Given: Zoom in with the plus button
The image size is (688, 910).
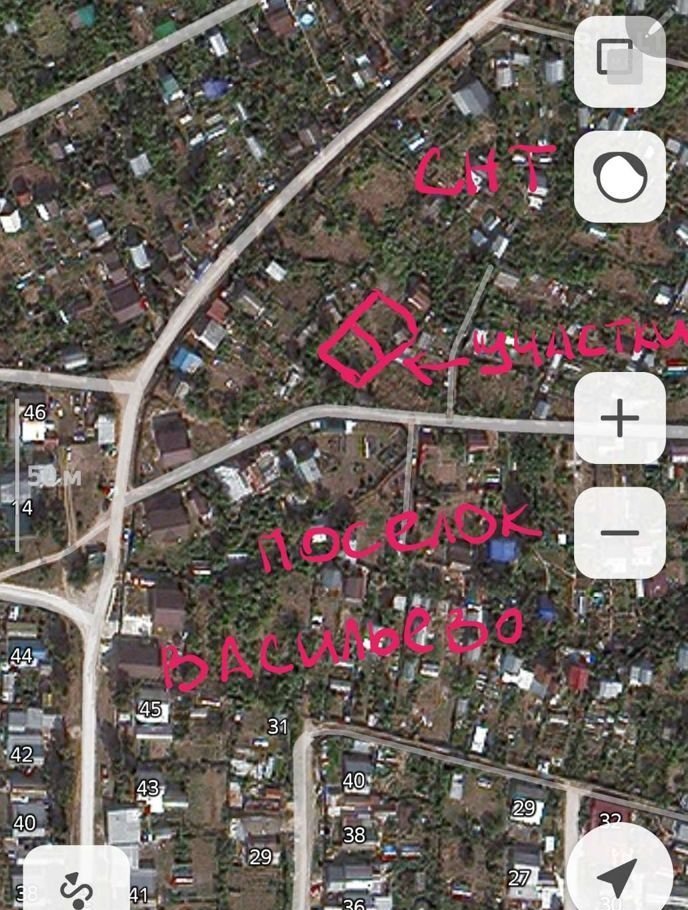Looking at the screenshot, I should [x=620, y=418].
